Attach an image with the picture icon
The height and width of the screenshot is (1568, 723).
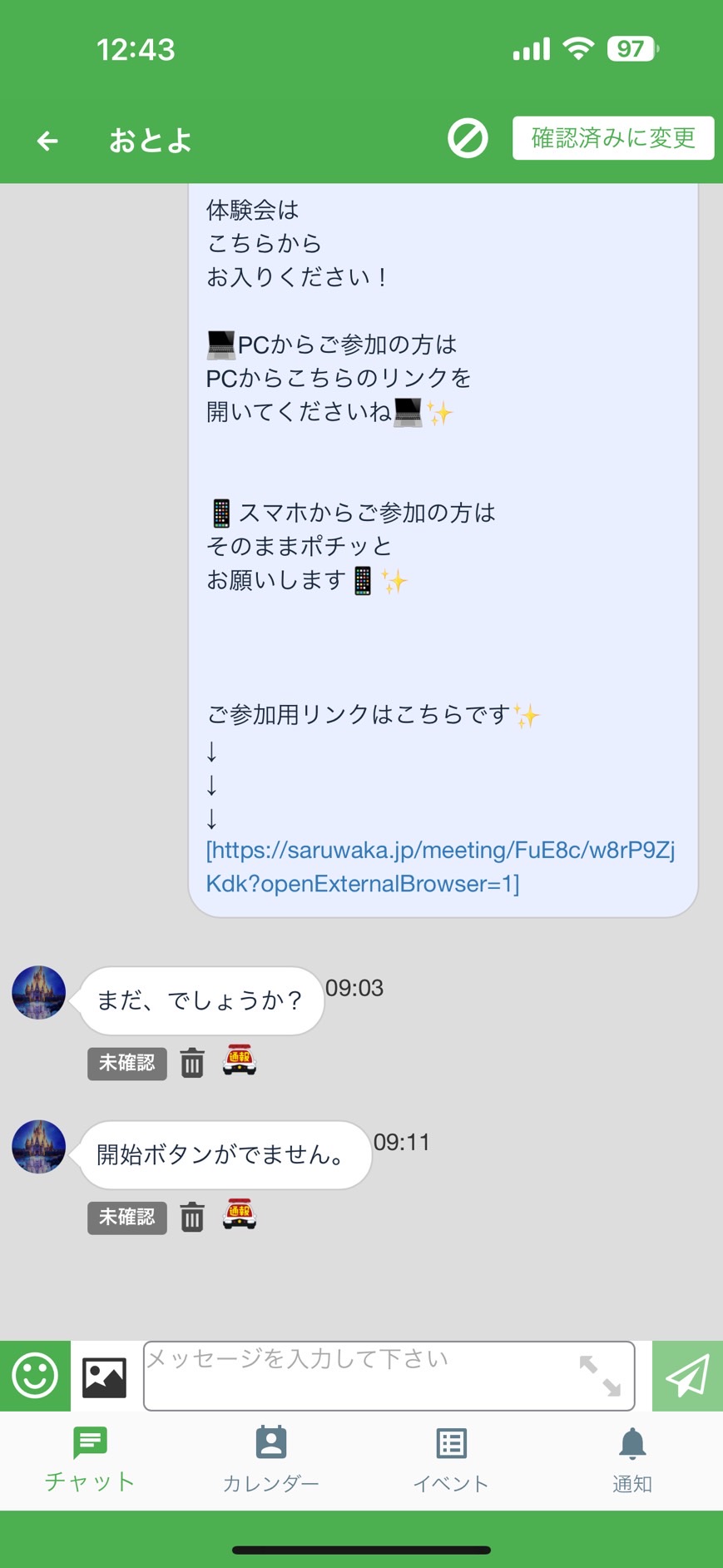coord(104,1377)
